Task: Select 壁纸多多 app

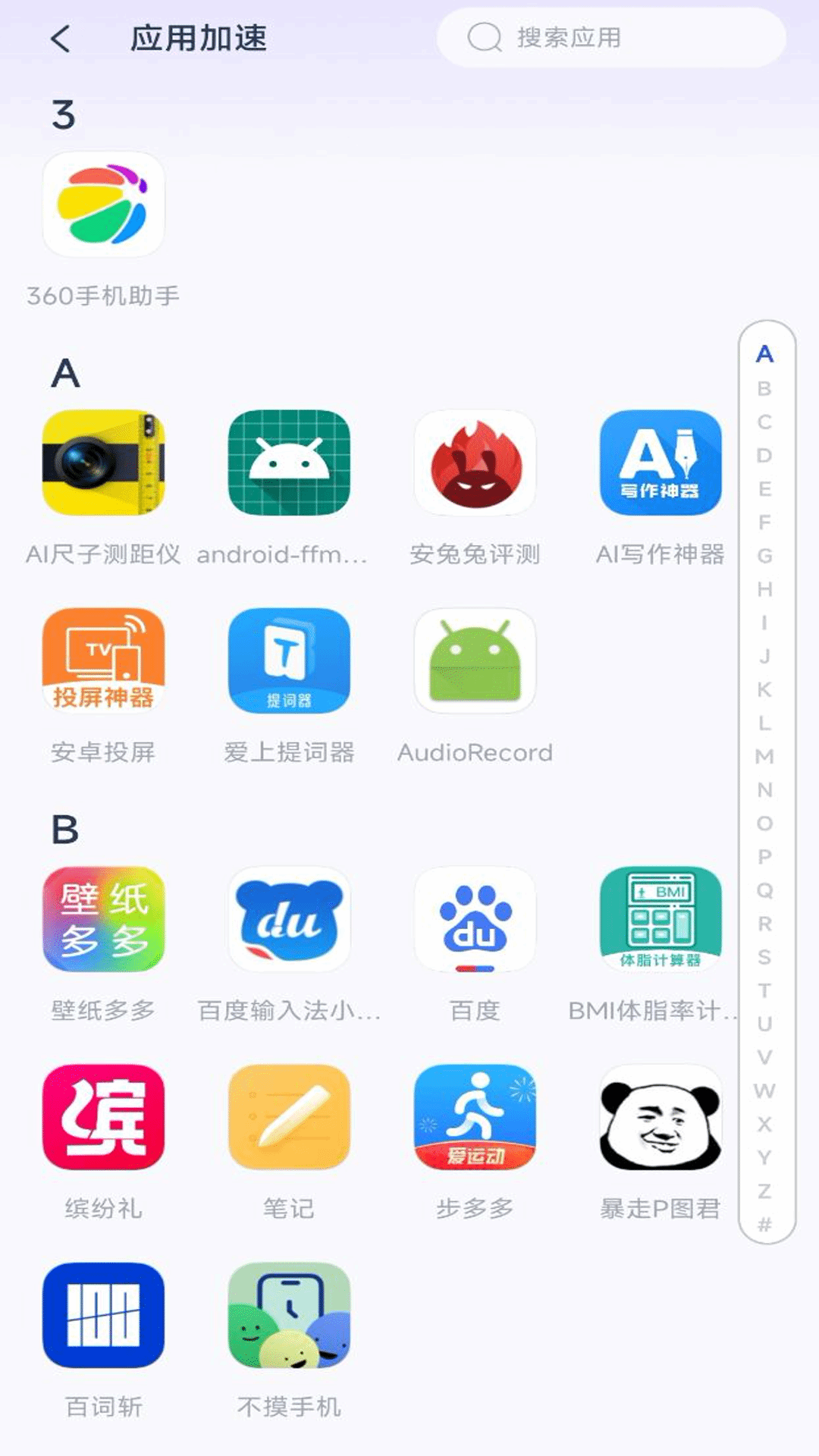Action: click(103, 919)
